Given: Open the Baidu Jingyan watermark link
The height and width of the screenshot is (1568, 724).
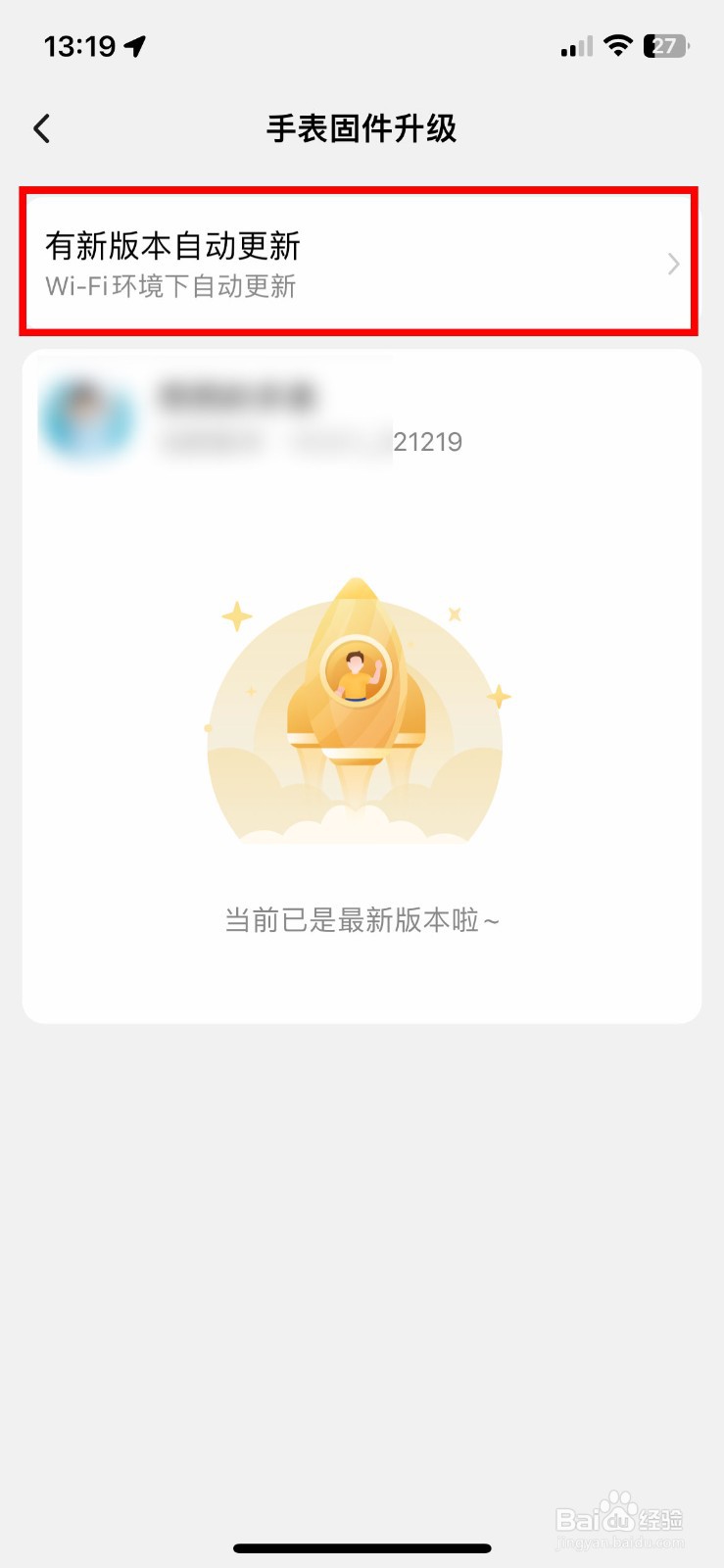Looking at the screenshot, I should tap(621, 1519).
